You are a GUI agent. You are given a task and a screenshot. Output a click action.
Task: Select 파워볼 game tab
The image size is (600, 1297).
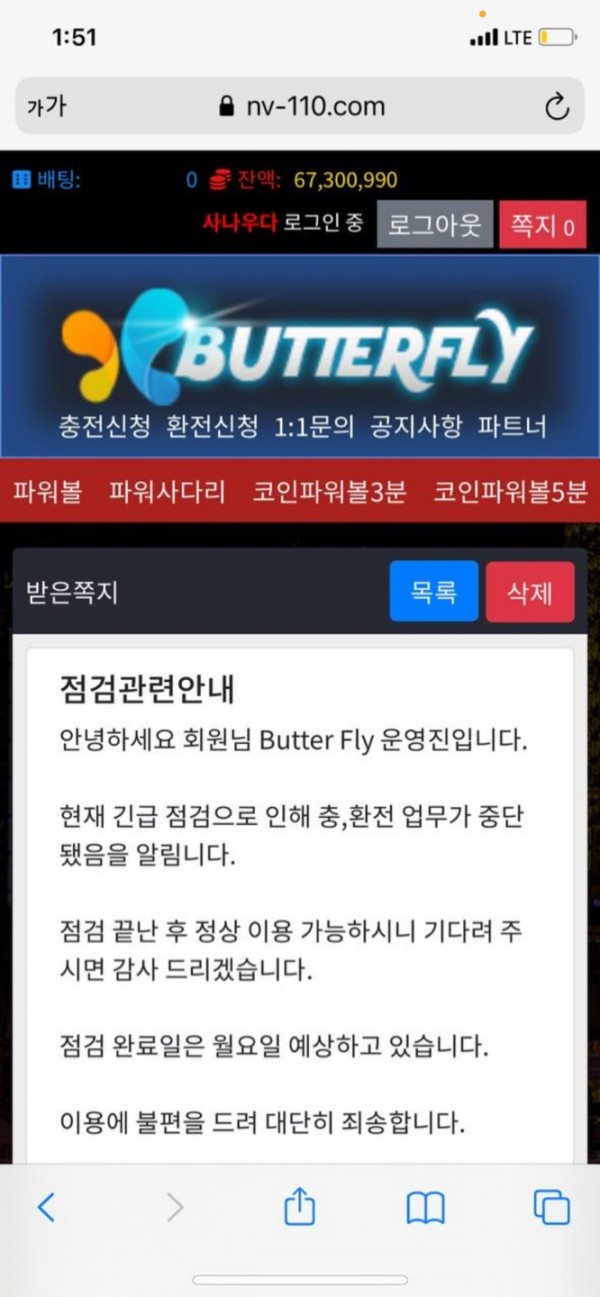click(x=47, y=491)
